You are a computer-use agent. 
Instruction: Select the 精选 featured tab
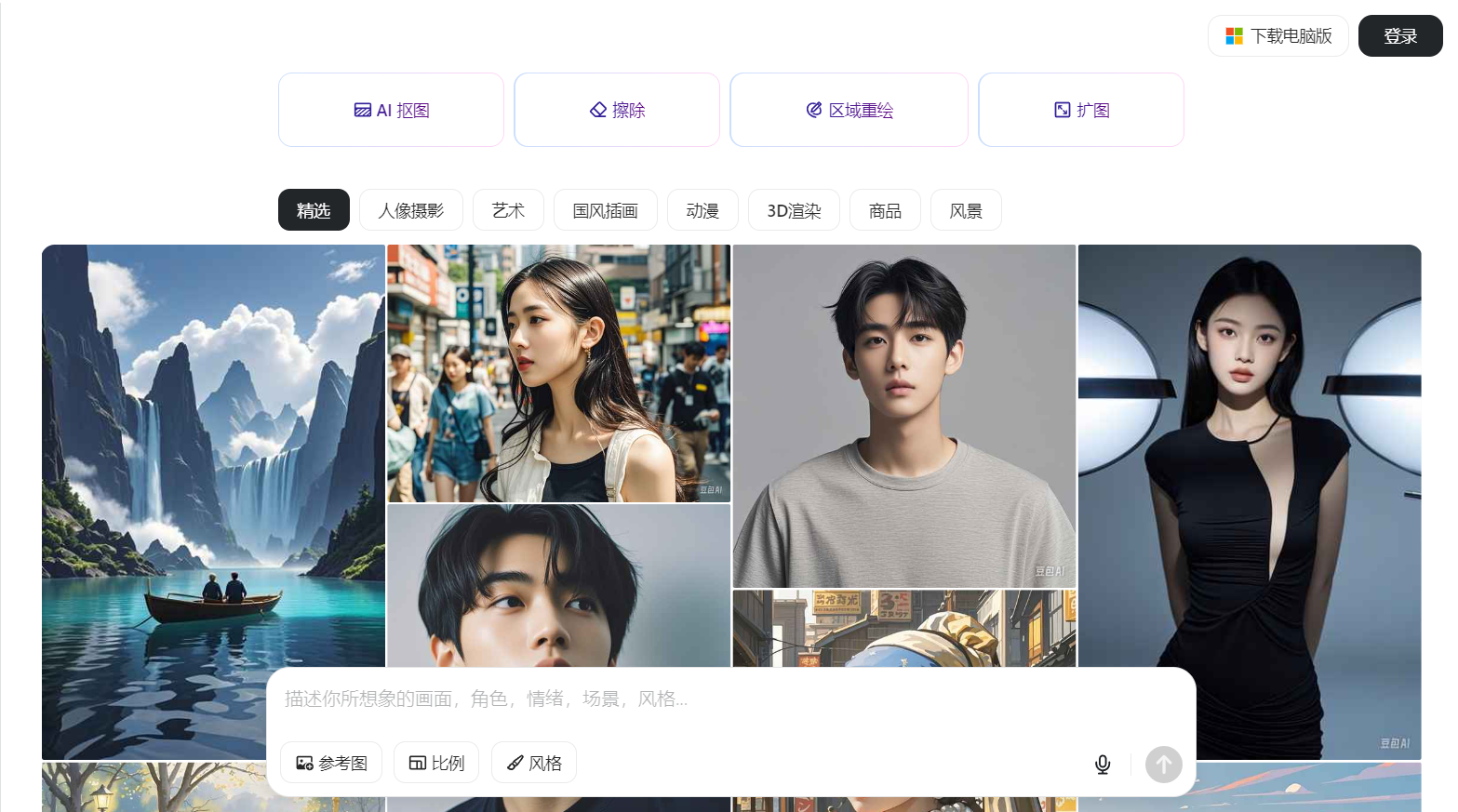pos(314,210)
